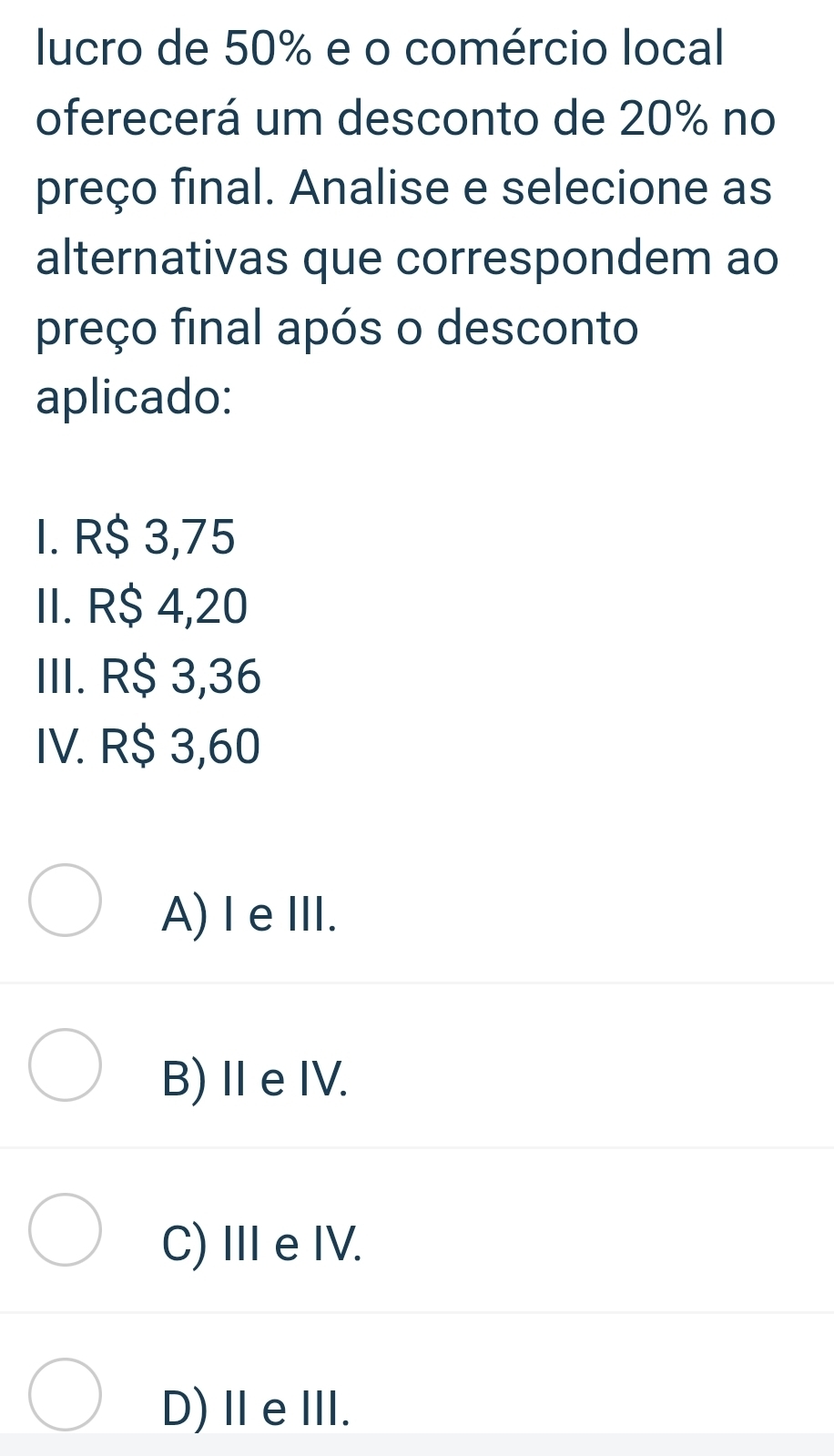The height and width of the screenshot is (1456, 834).
Task: Select answer option A) I e III
Action: click(66, 900)
